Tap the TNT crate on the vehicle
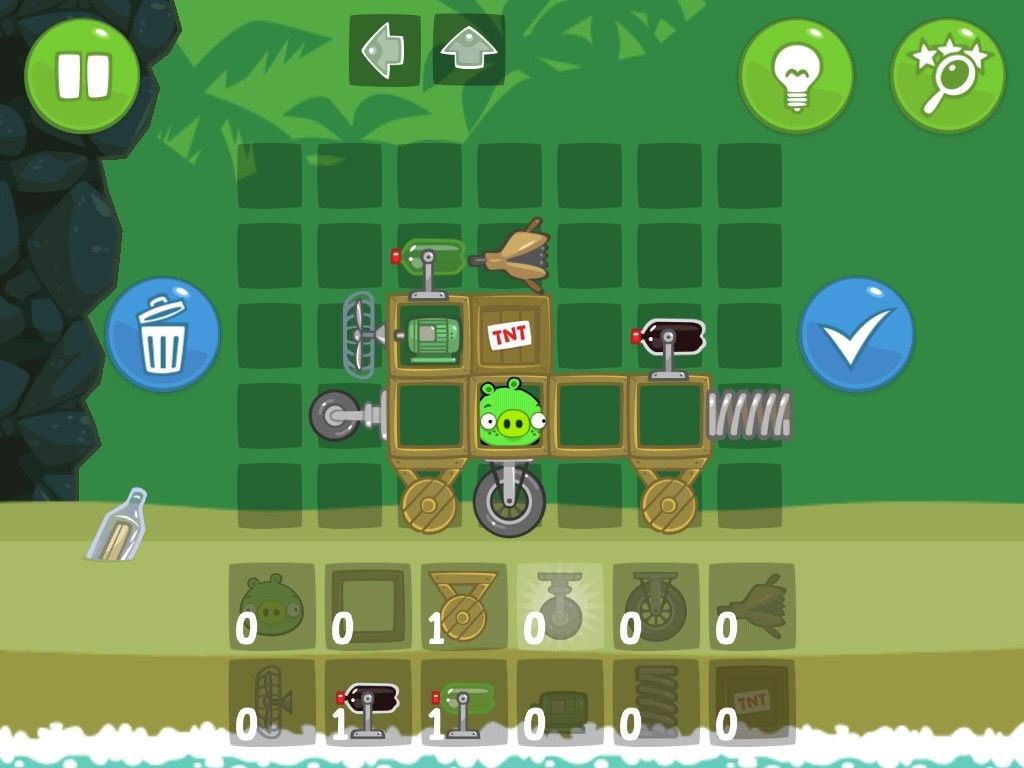Screen dimensions: 1024x768 coord(509,335)
